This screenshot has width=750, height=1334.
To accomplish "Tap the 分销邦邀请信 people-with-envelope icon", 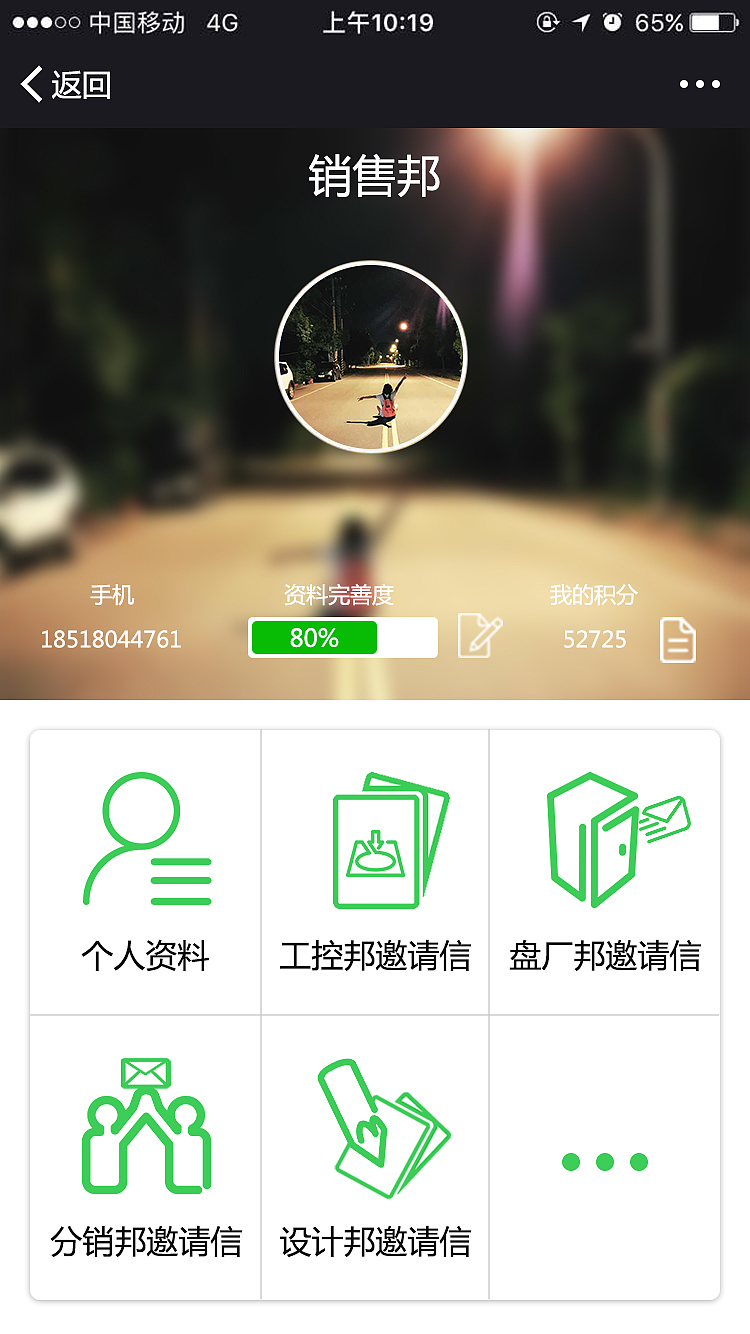I will (145, 1125).
